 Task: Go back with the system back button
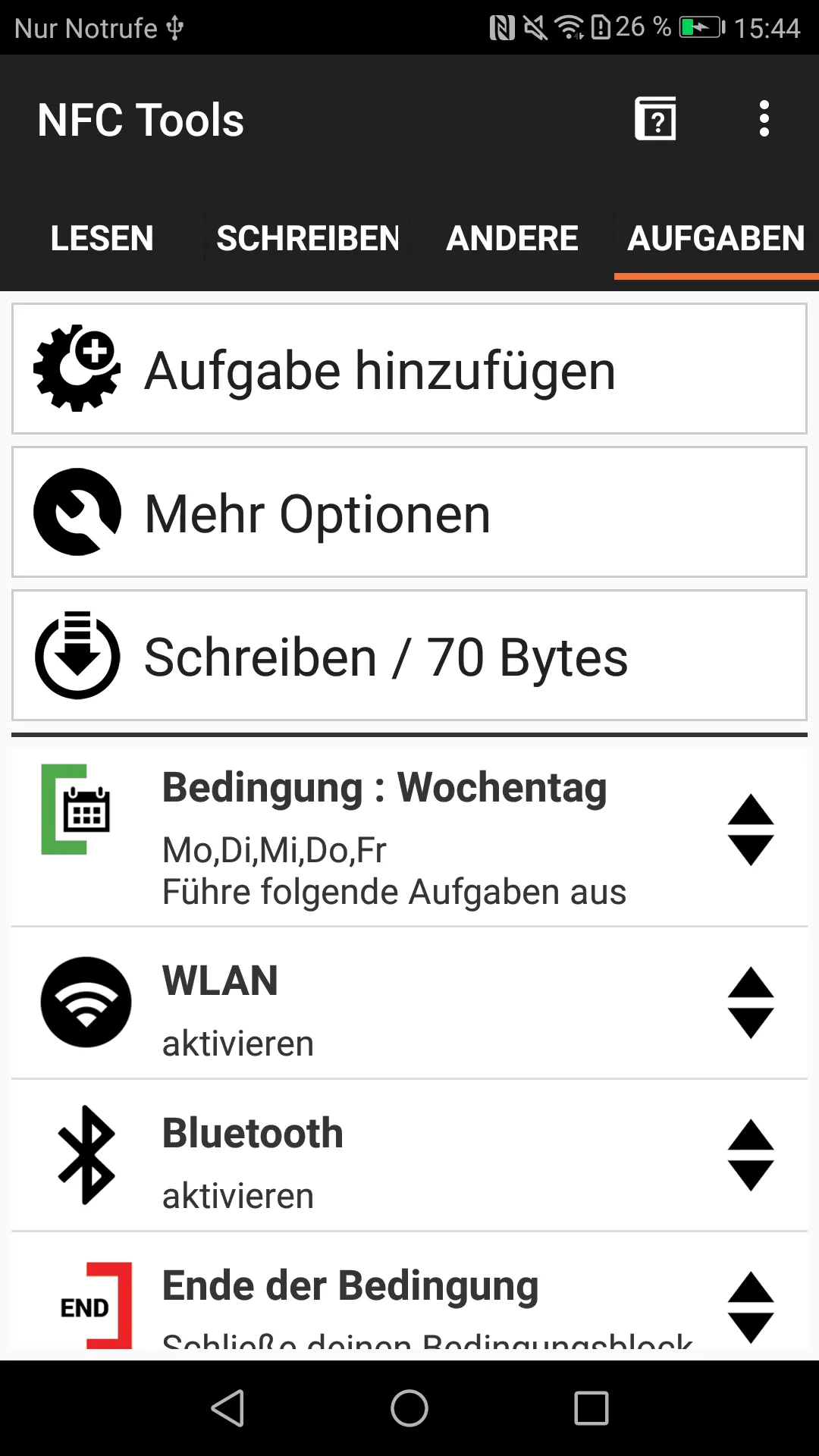coord(227,1408)
